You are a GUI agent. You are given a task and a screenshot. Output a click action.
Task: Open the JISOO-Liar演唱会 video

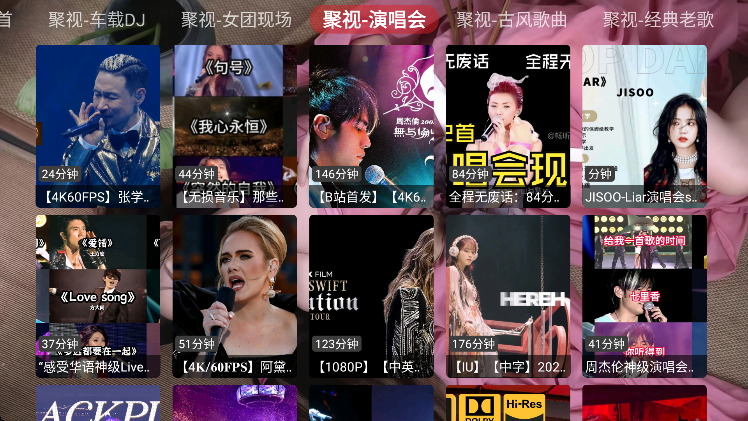click(x=644, y=125)
